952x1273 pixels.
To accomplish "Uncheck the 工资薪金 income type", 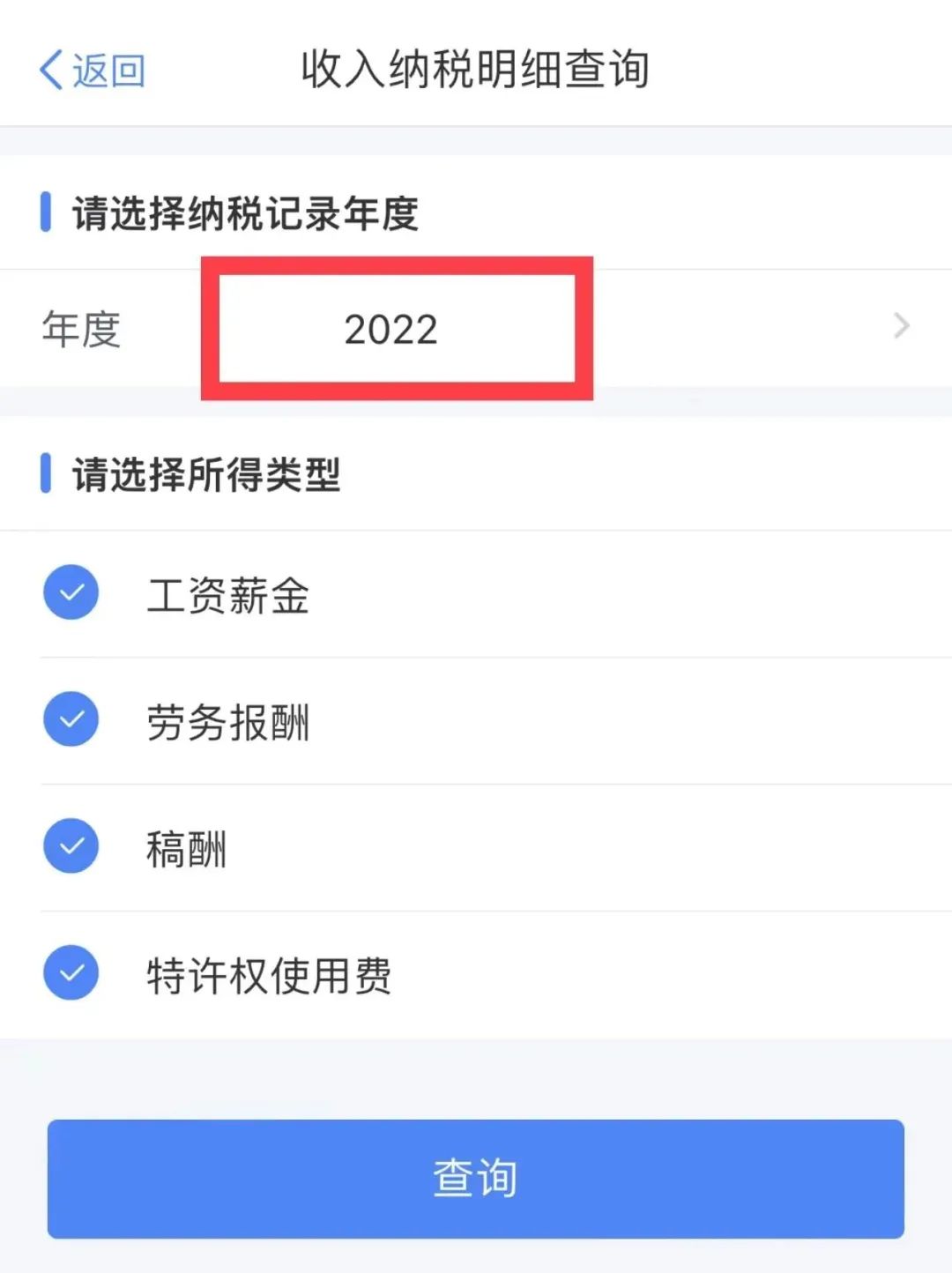I will point(71,592).
